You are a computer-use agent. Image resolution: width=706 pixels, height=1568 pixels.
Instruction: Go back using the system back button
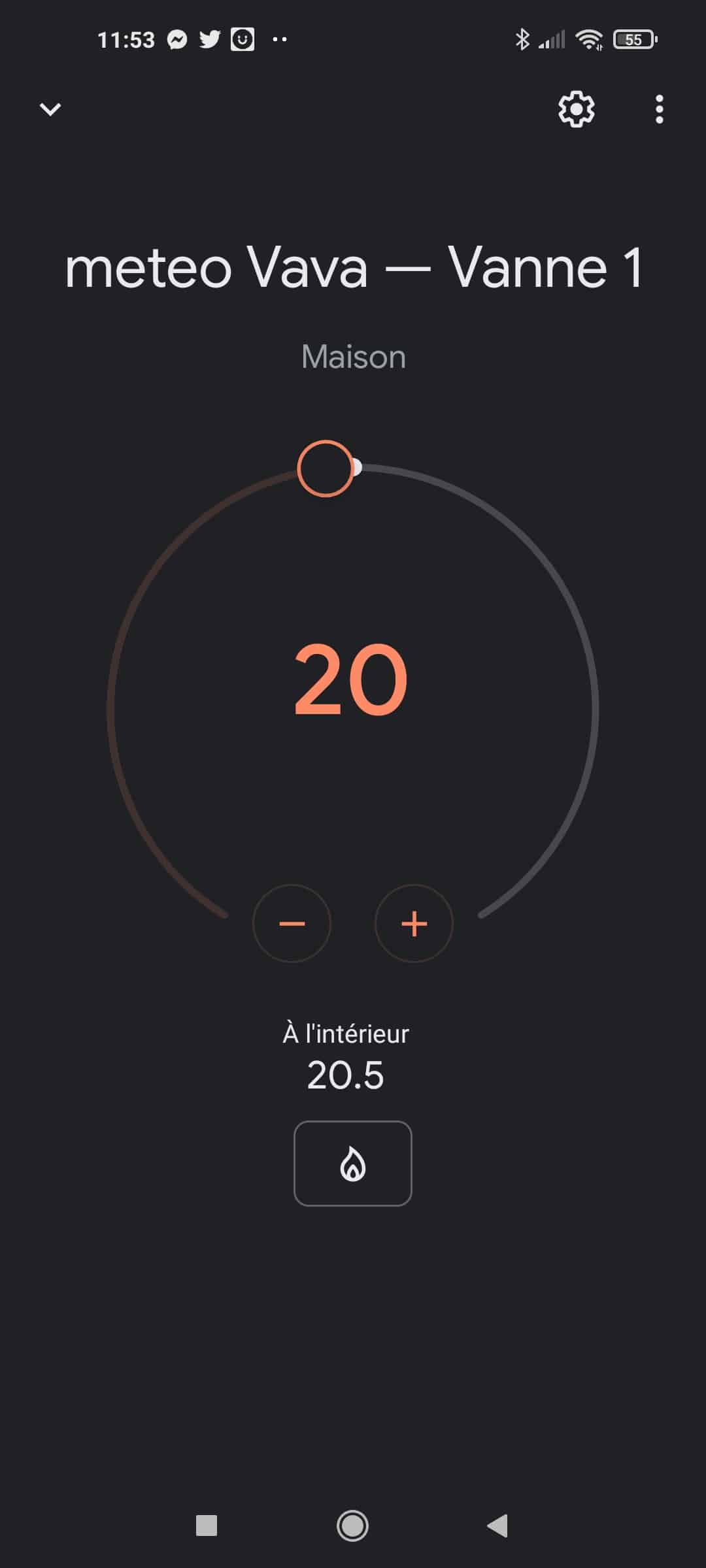pos(497,1526)
